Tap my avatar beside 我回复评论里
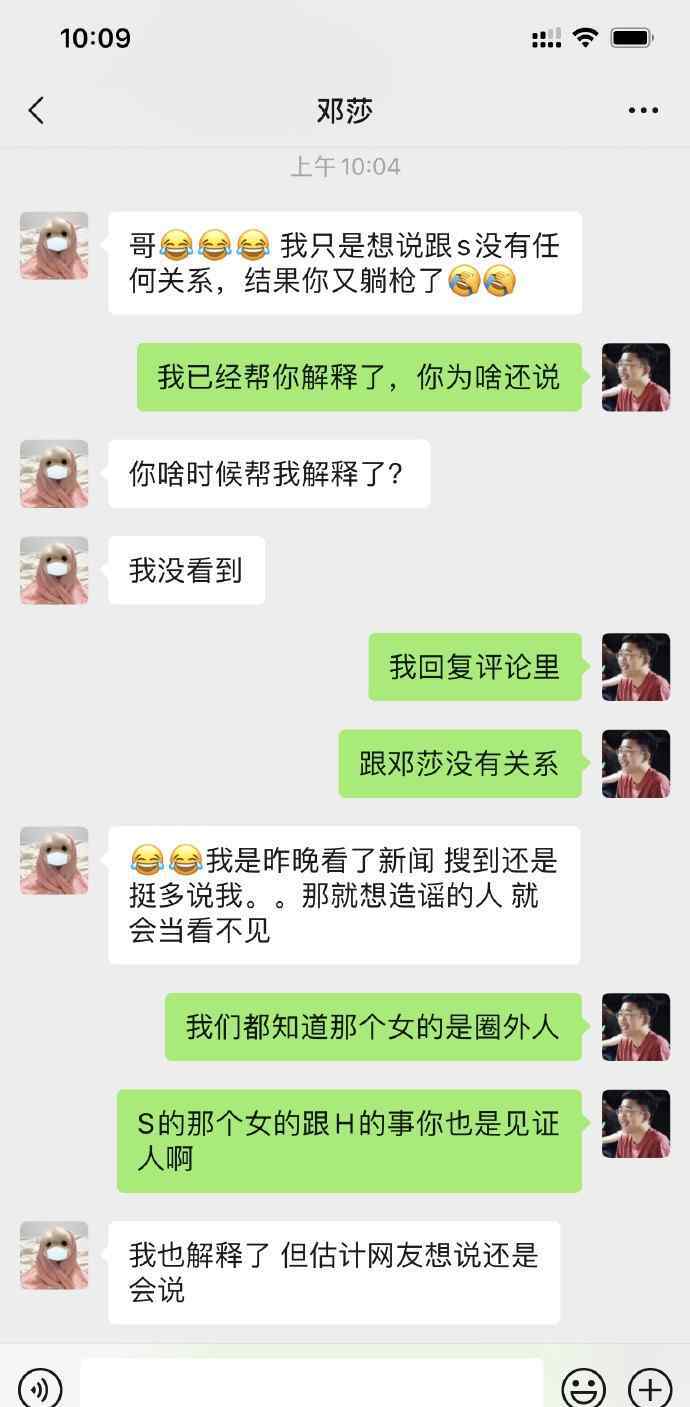 click(636, 667)
